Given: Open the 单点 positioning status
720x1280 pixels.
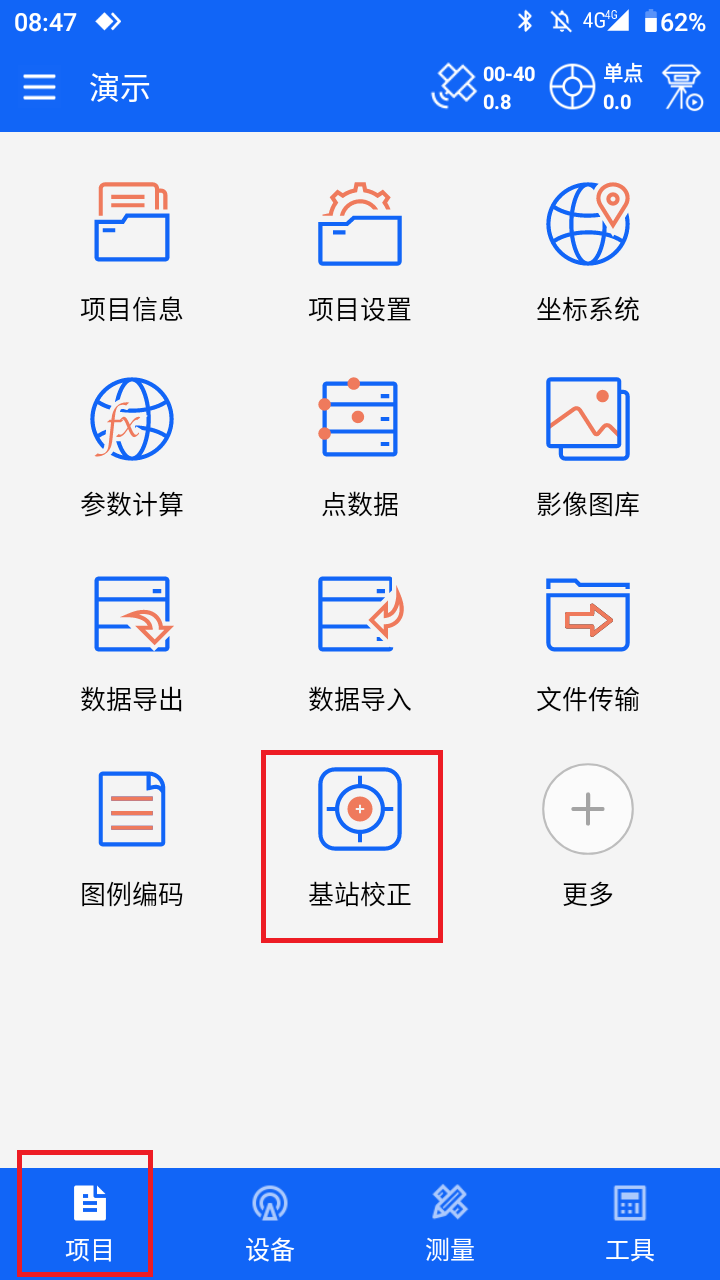Looking at the screenshot, I should (x=598, y=88).
